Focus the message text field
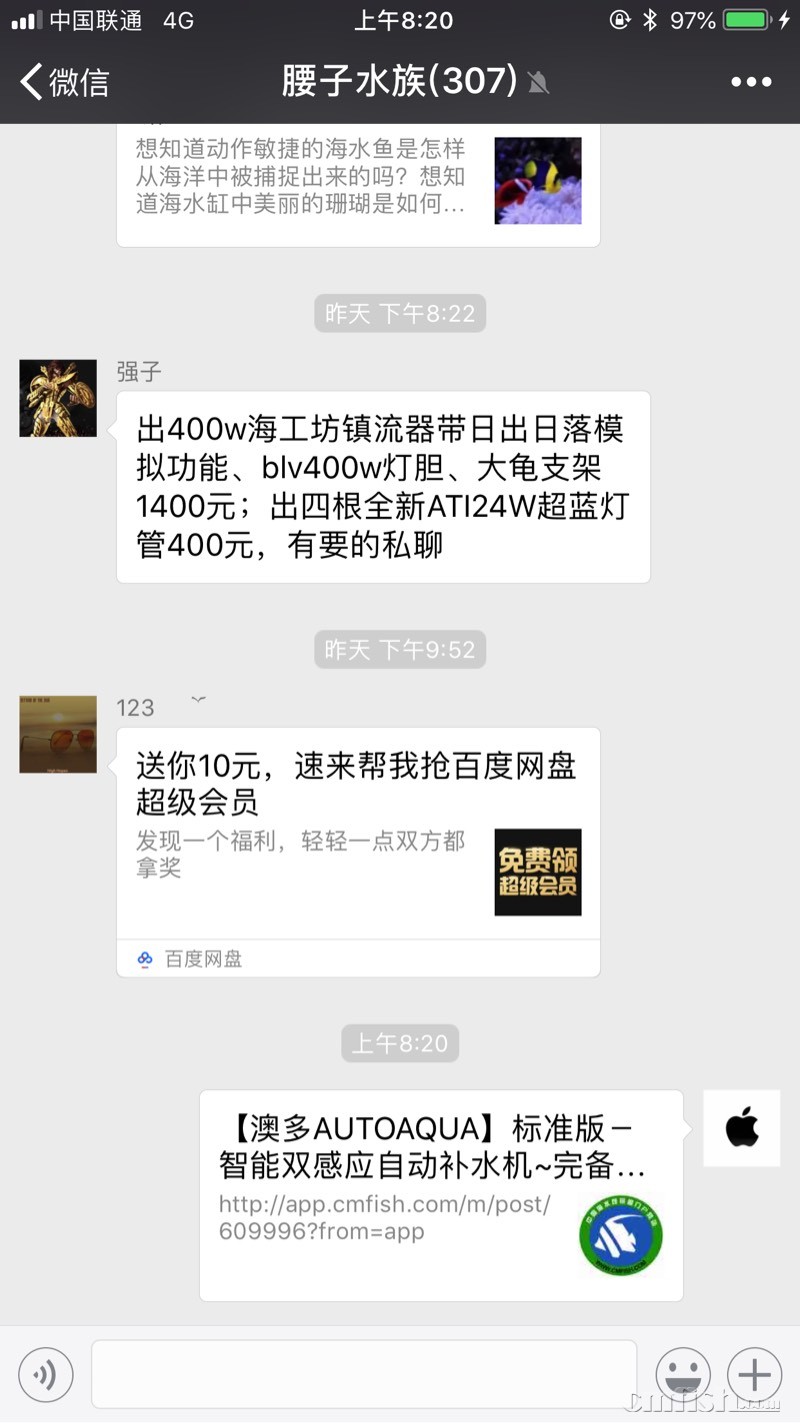This screenshot has height=1423, width=800. pyautogui.click(x=364, y=1374)
